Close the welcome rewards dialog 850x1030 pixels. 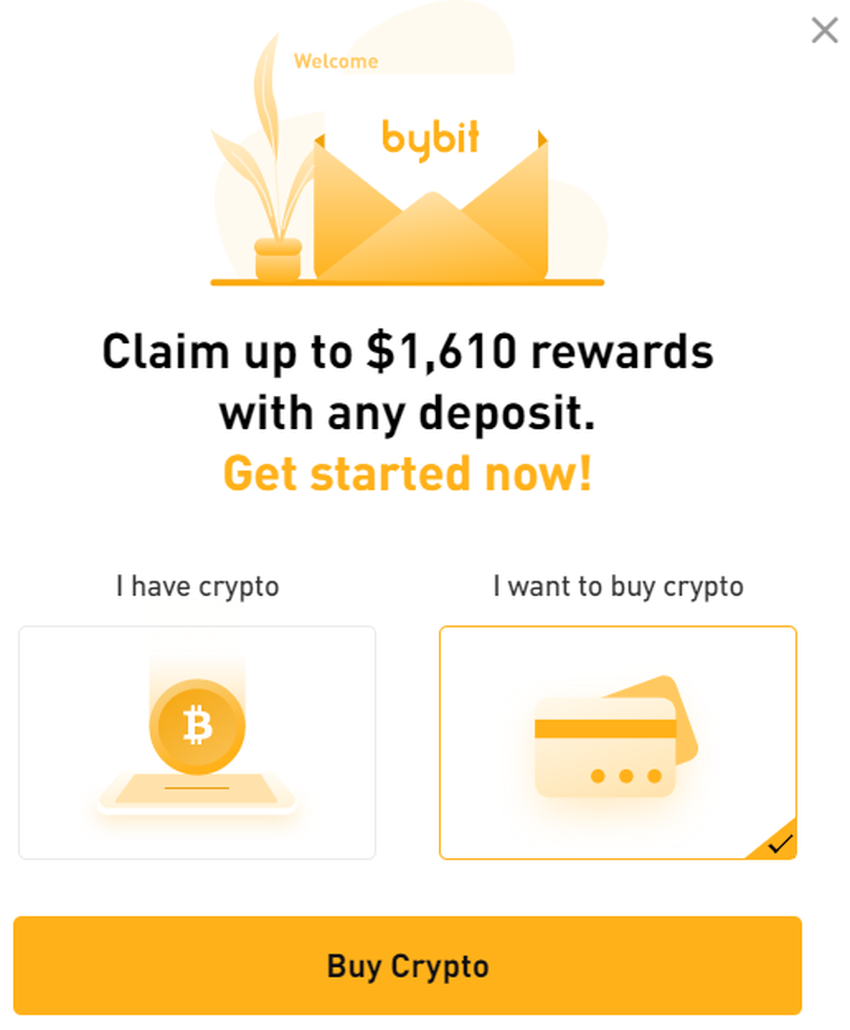click(824, 31)
